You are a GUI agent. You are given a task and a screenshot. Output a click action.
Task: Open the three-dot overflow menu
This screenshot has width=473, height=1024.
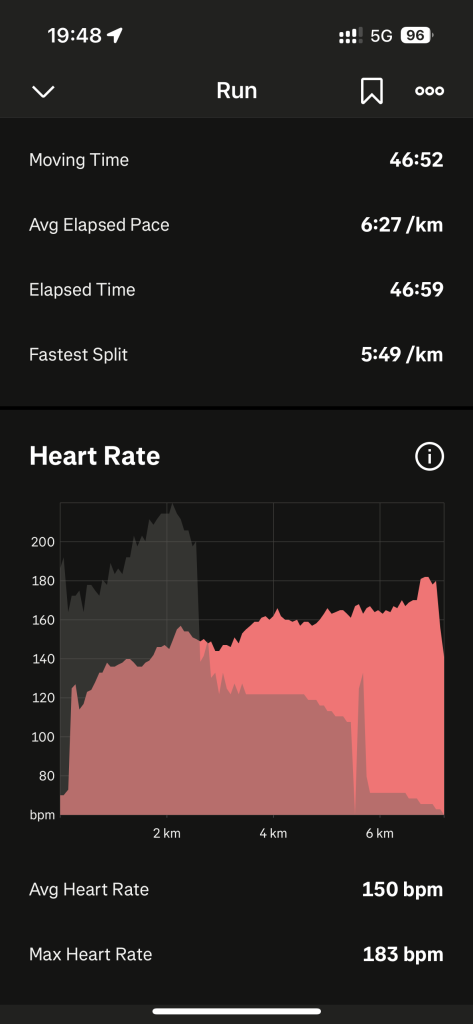(430, 91)
